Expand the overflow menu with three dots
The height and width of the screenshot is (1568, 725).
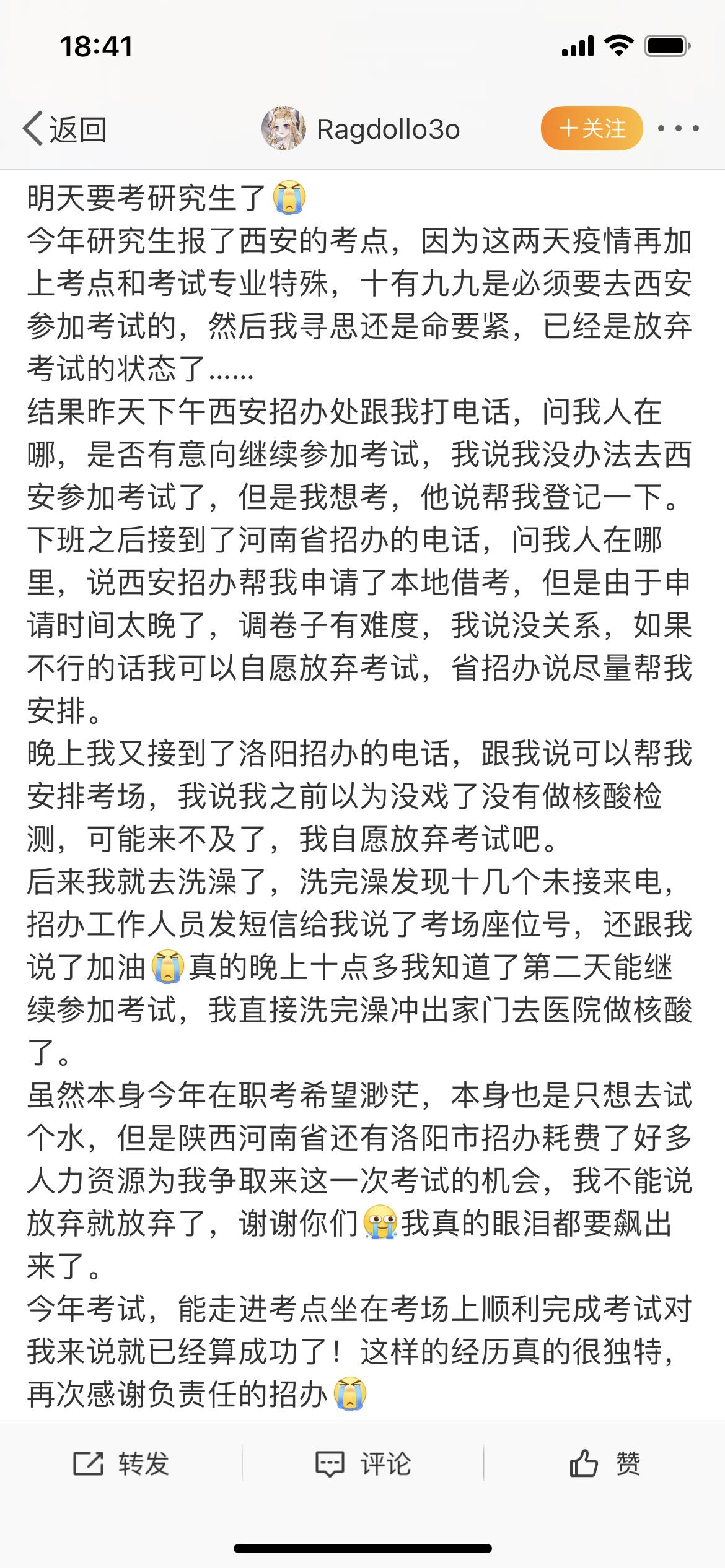[679, 127]
